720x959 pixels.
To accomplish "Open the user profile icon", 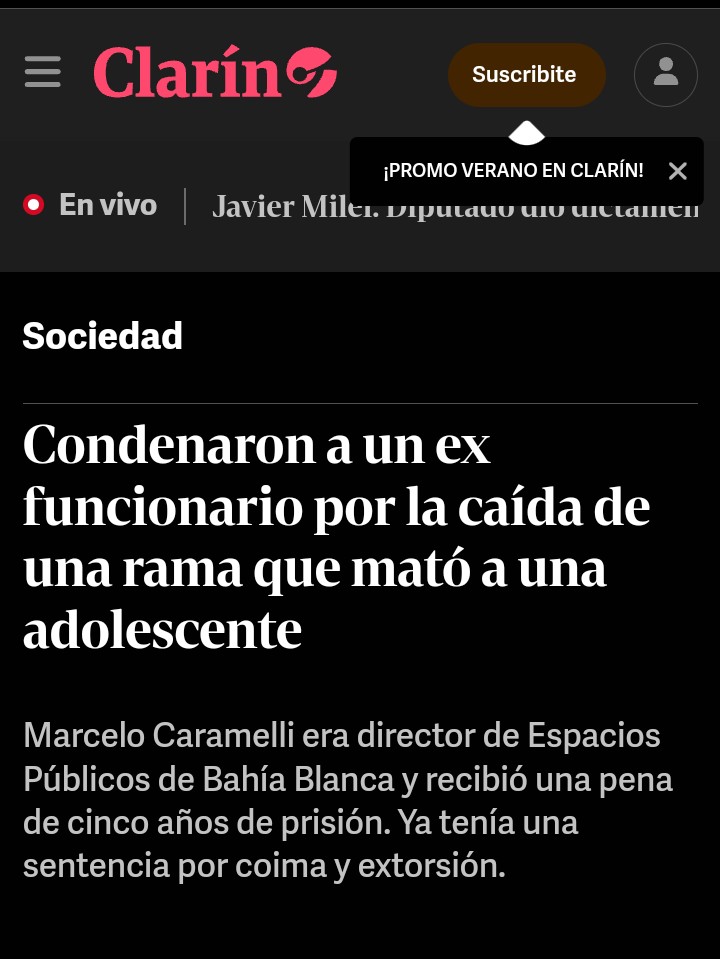I will click(665, 75).
